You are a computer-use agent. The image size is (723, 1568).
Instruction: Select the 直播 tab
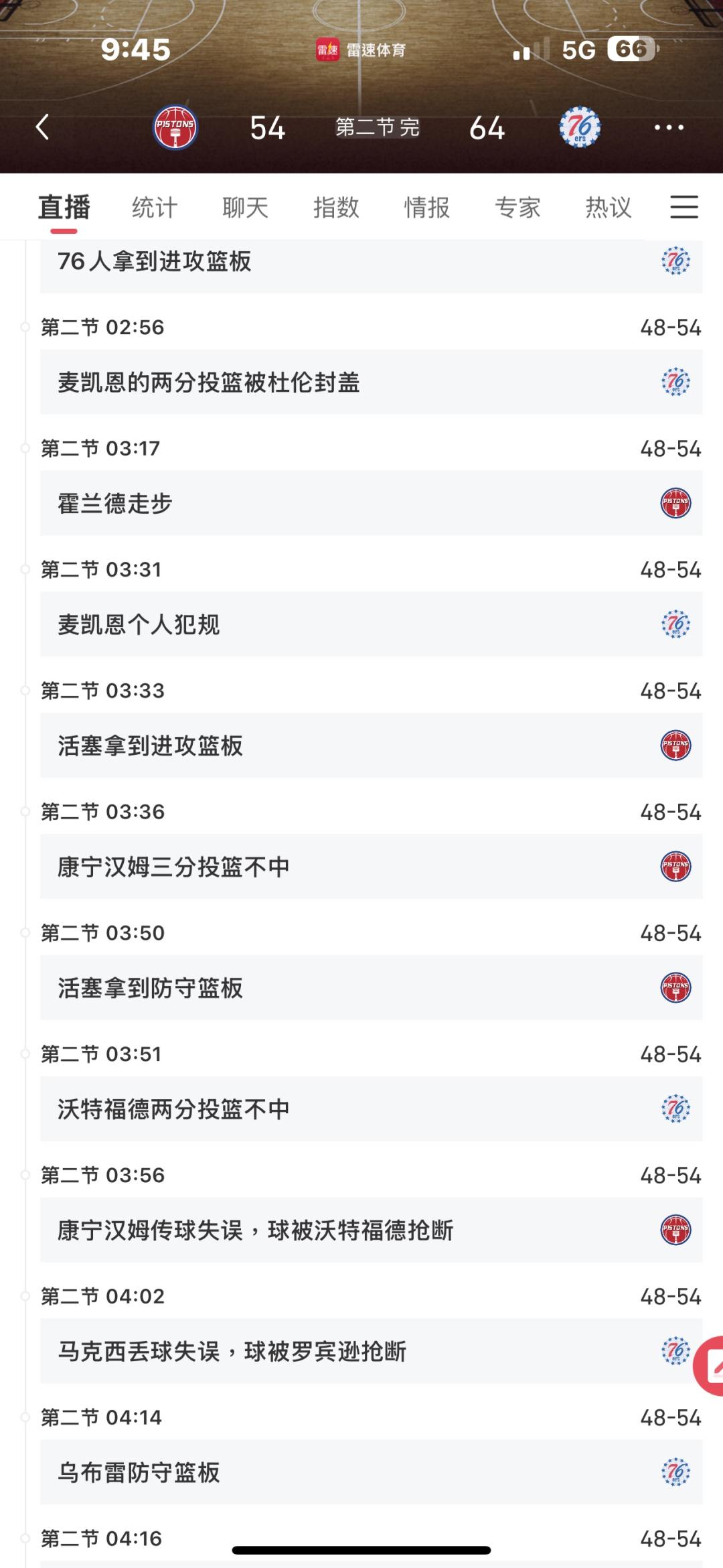(64, 208)
